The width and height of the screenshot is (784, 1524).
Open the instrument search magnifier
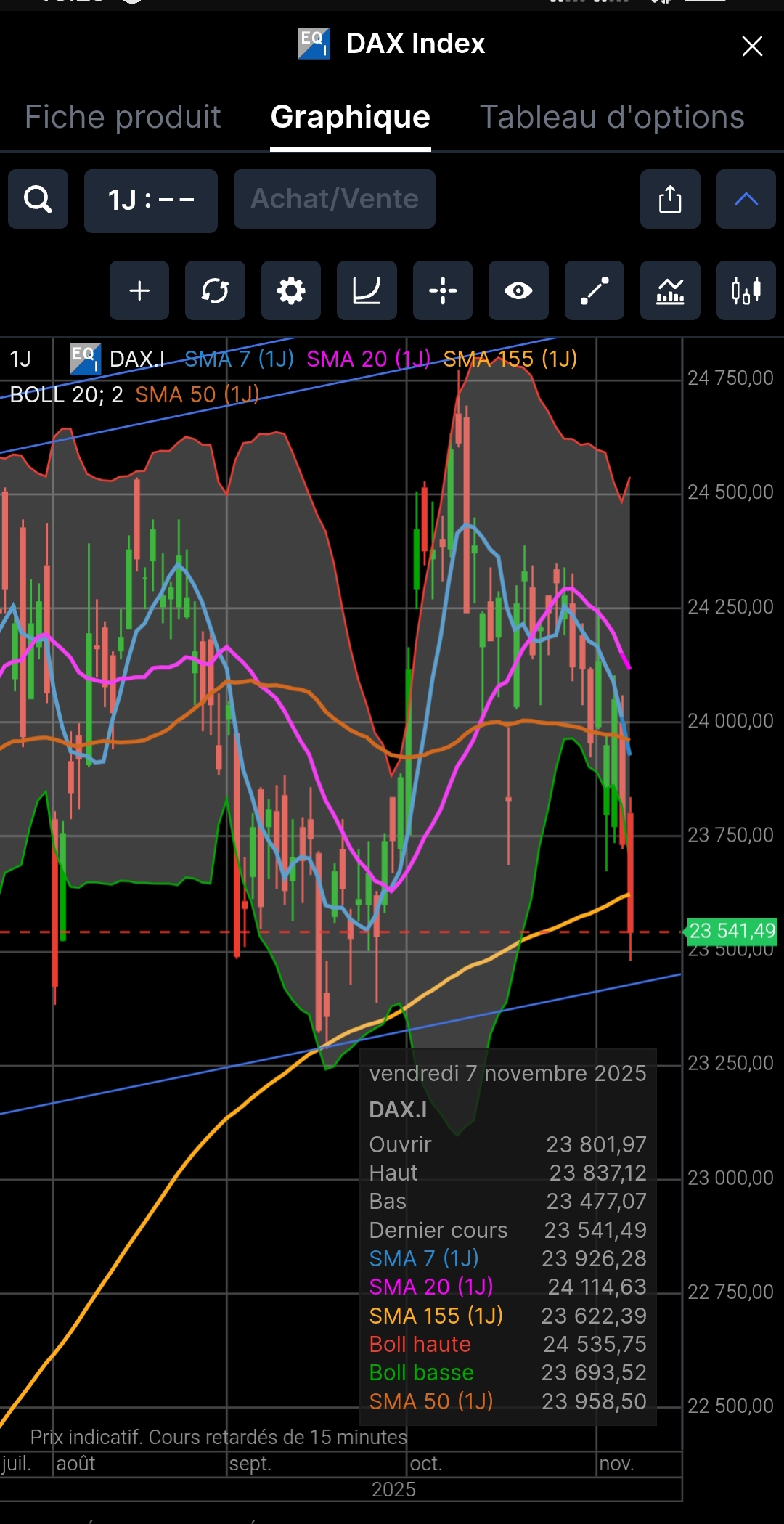pyautogui.click(x=38, y=199)
